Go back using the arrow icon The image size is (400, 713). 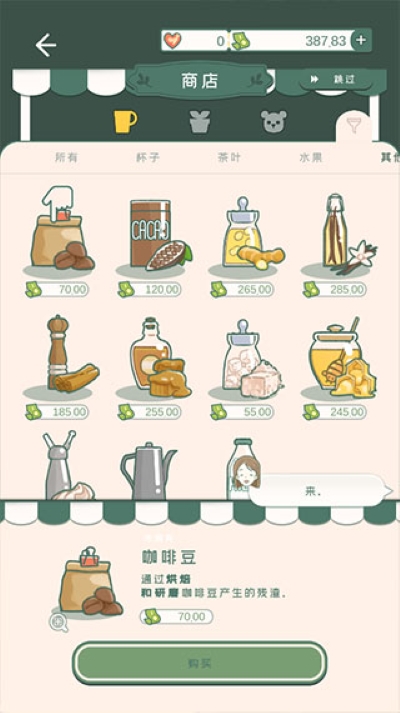[45, 45]
